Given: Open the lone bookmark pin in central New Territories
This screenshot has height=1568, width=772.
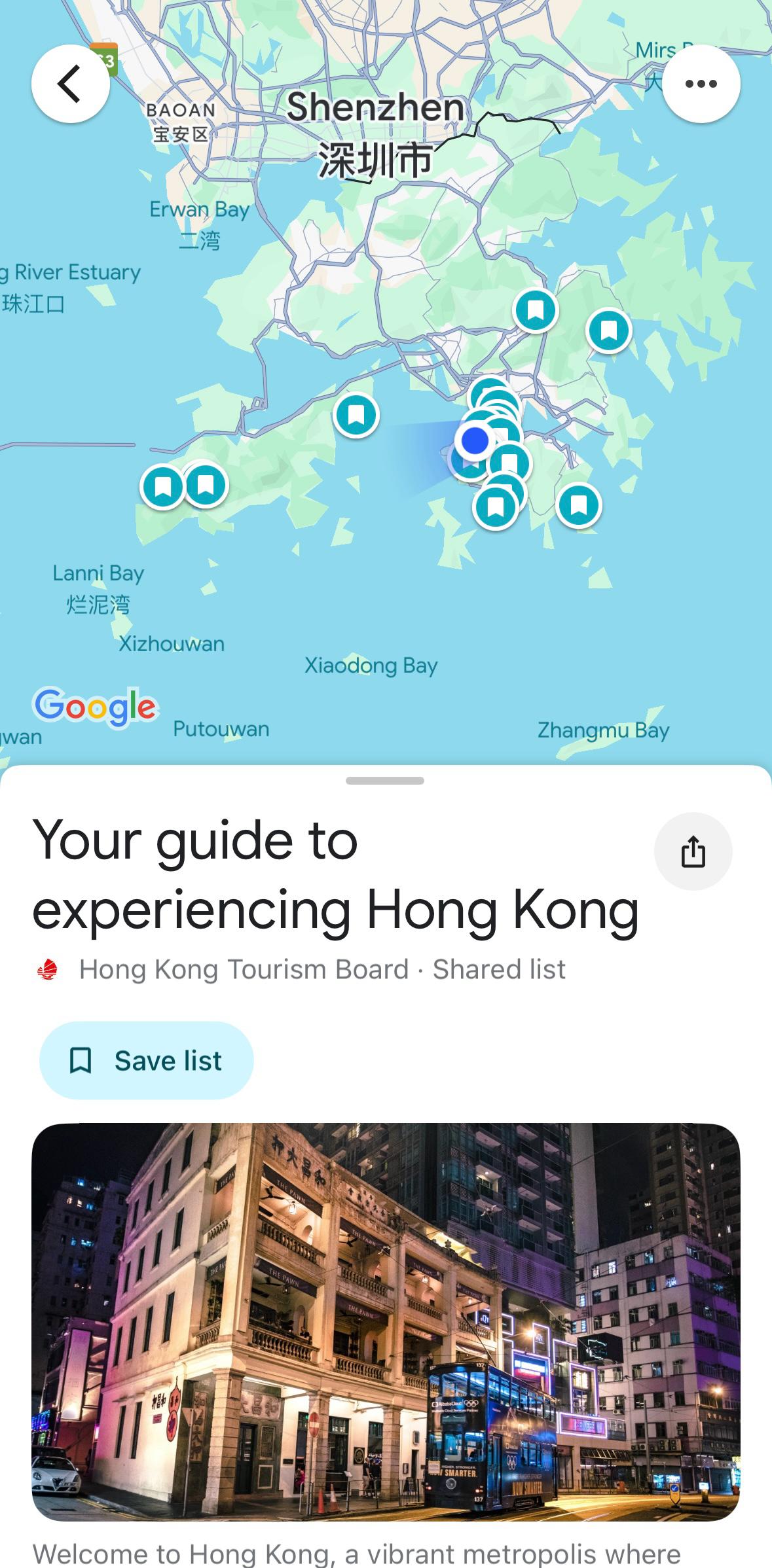Looking at the screenshot, I should click(356, 416).
